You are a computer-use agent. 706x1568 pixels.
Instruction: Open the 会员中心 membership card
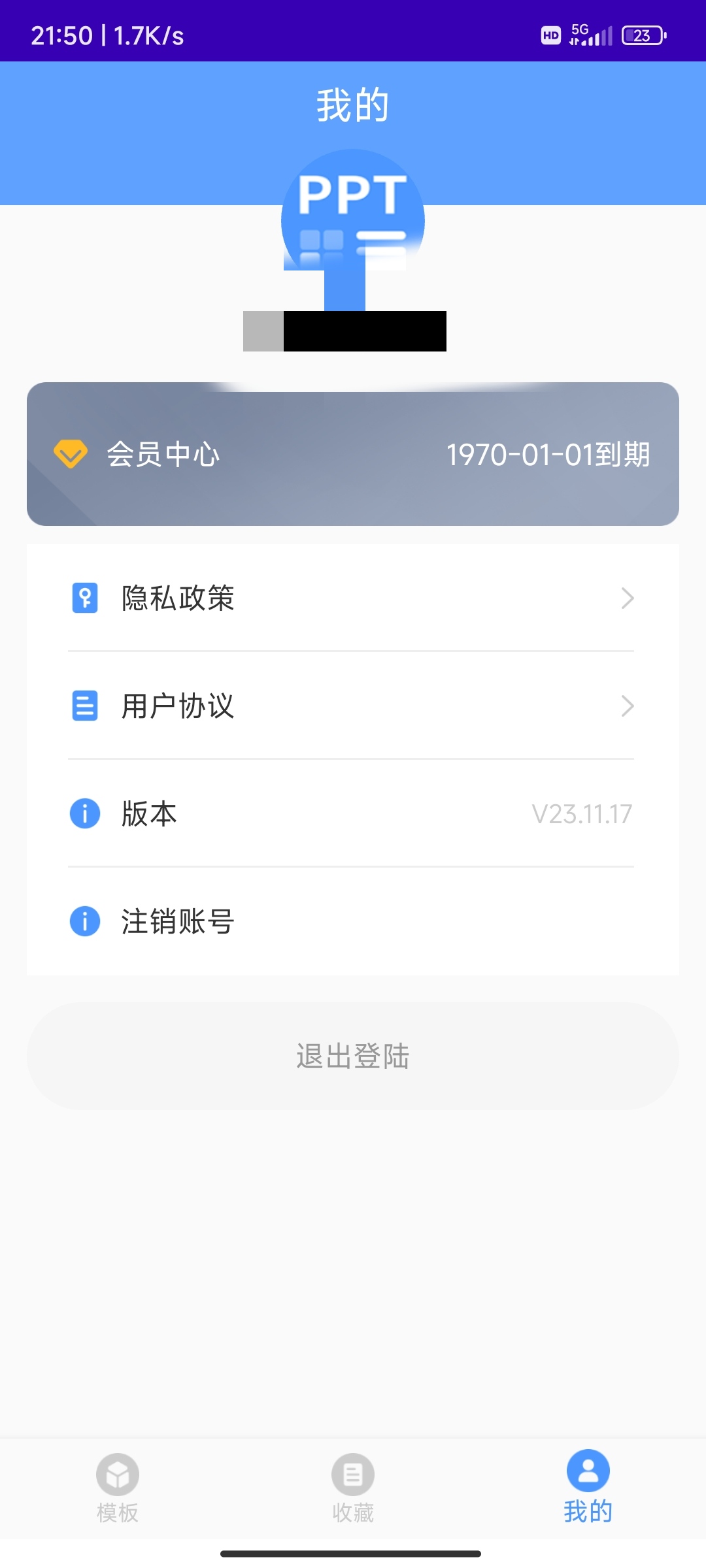click(352, 455)
